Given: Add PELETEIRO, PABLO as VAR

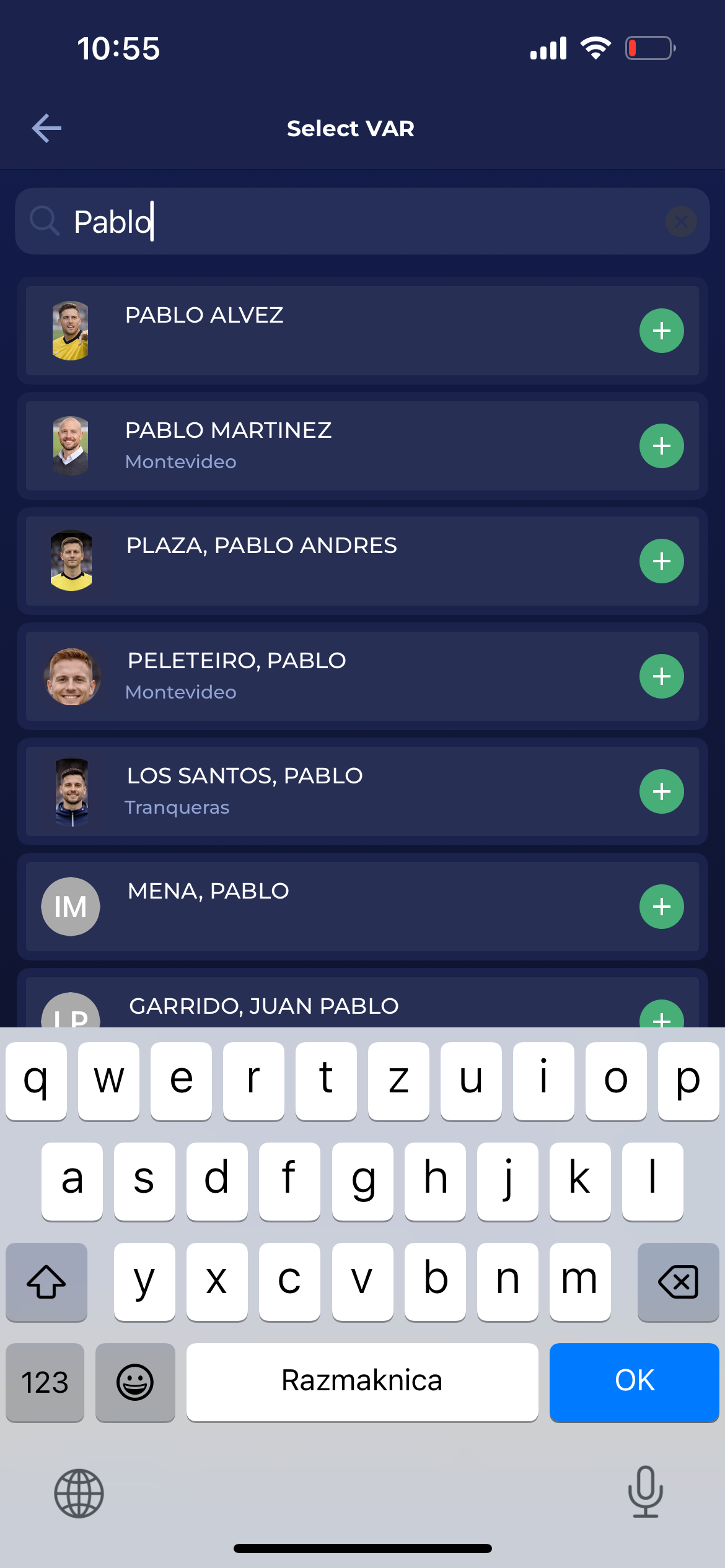Looking at the screenshot, I should pyautogui.click(x=661, y=676).
